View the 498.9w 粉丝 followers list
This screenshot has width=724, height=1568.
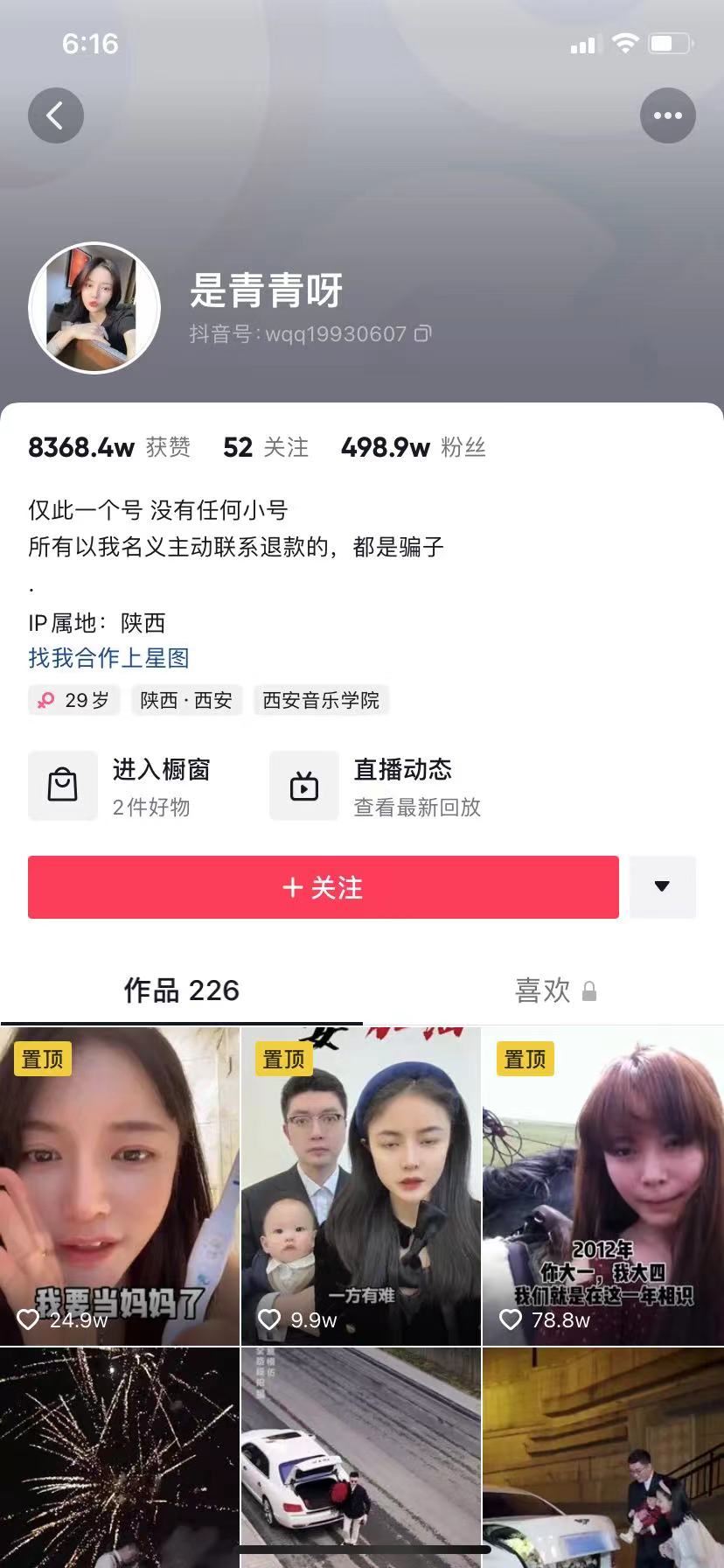(x=413, y=447)
